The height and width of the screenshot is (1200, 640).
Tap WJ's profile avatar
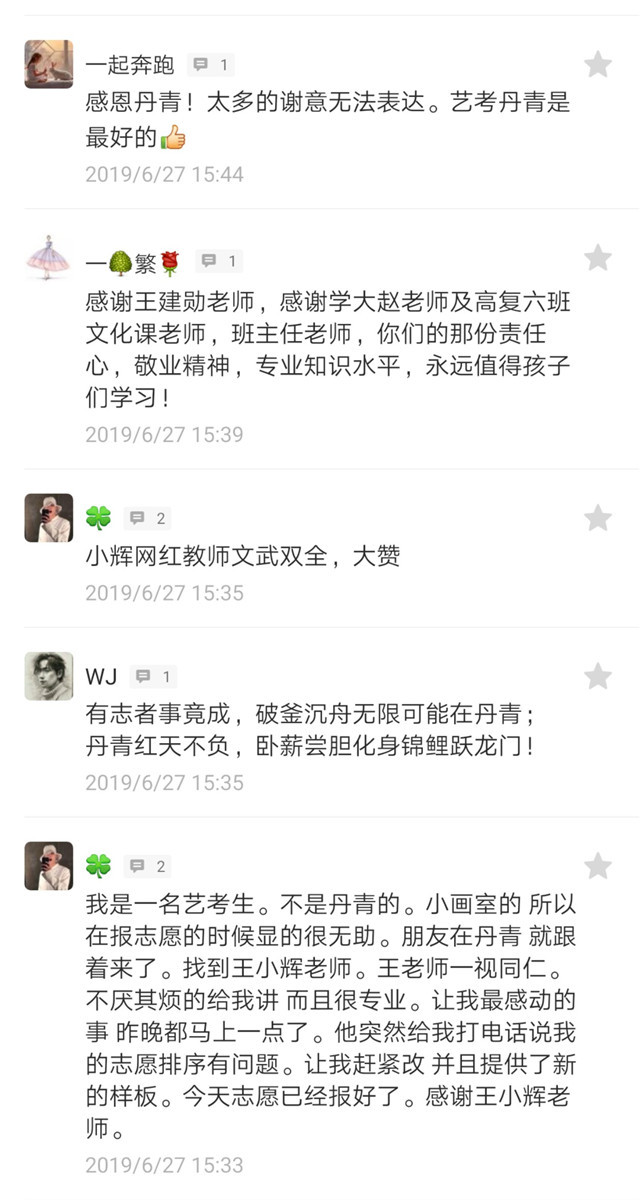(49, 677)
